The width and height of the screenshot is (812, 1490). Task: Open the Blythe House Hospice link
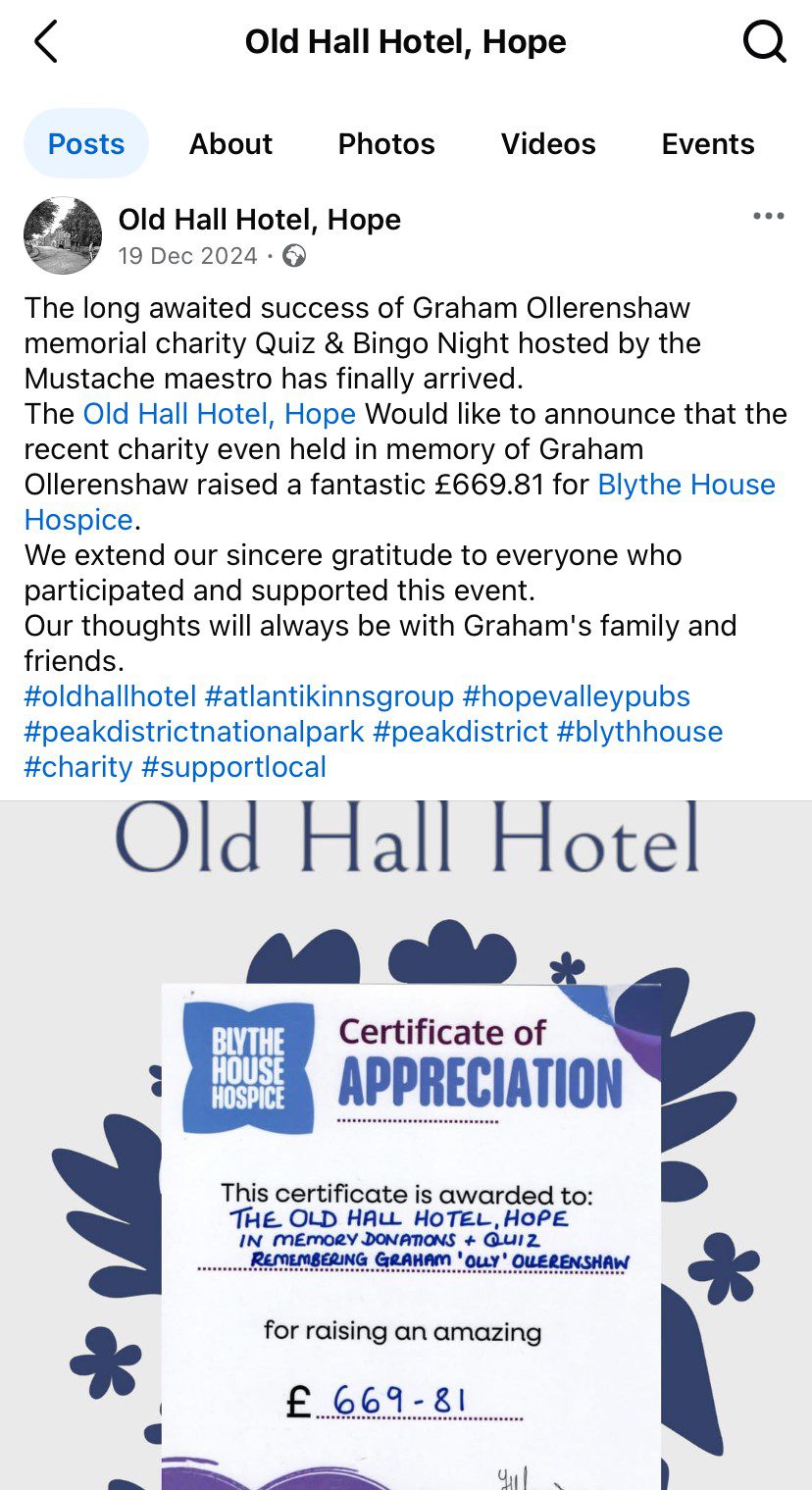click(x=686, y=485)
